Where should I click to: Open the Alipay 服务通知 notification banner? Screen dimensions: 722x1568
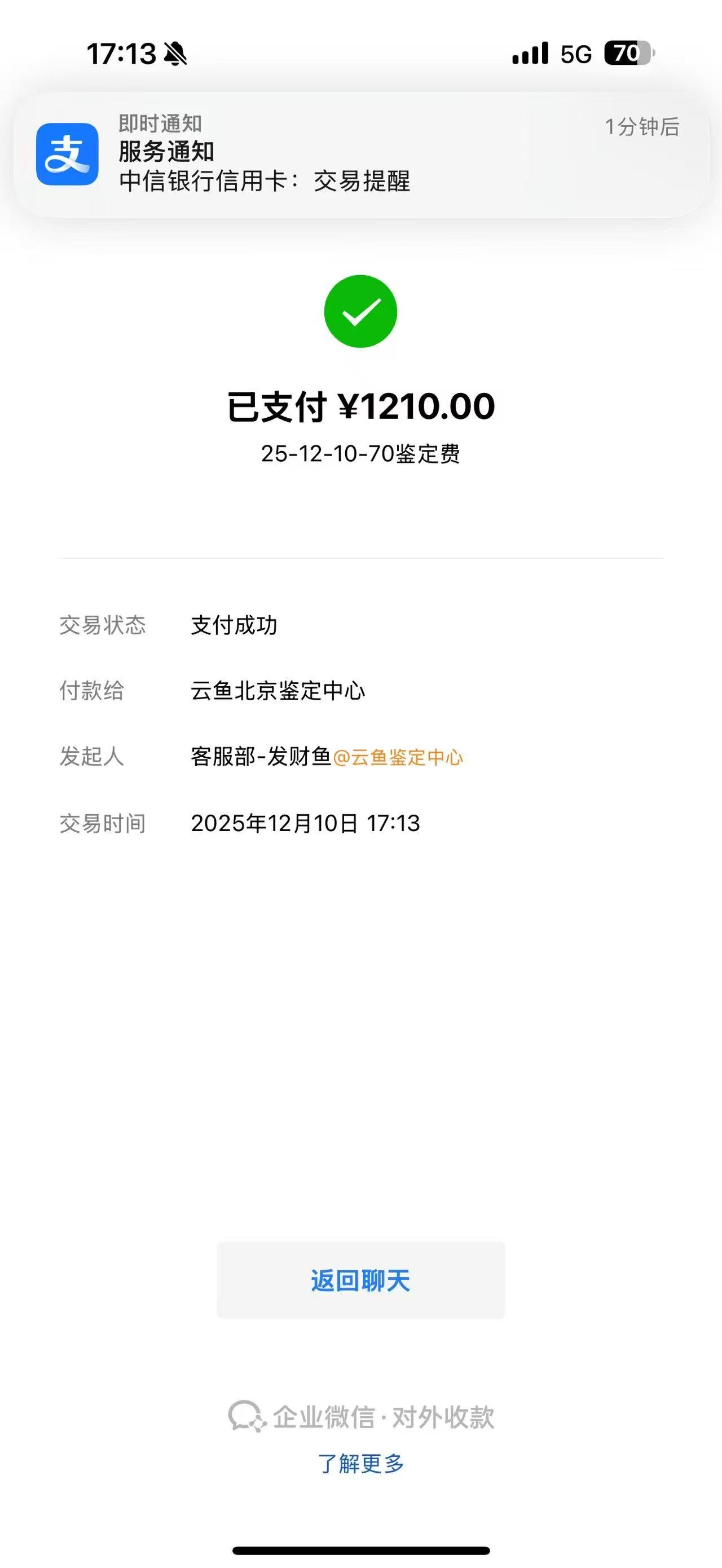pos(360,154)
